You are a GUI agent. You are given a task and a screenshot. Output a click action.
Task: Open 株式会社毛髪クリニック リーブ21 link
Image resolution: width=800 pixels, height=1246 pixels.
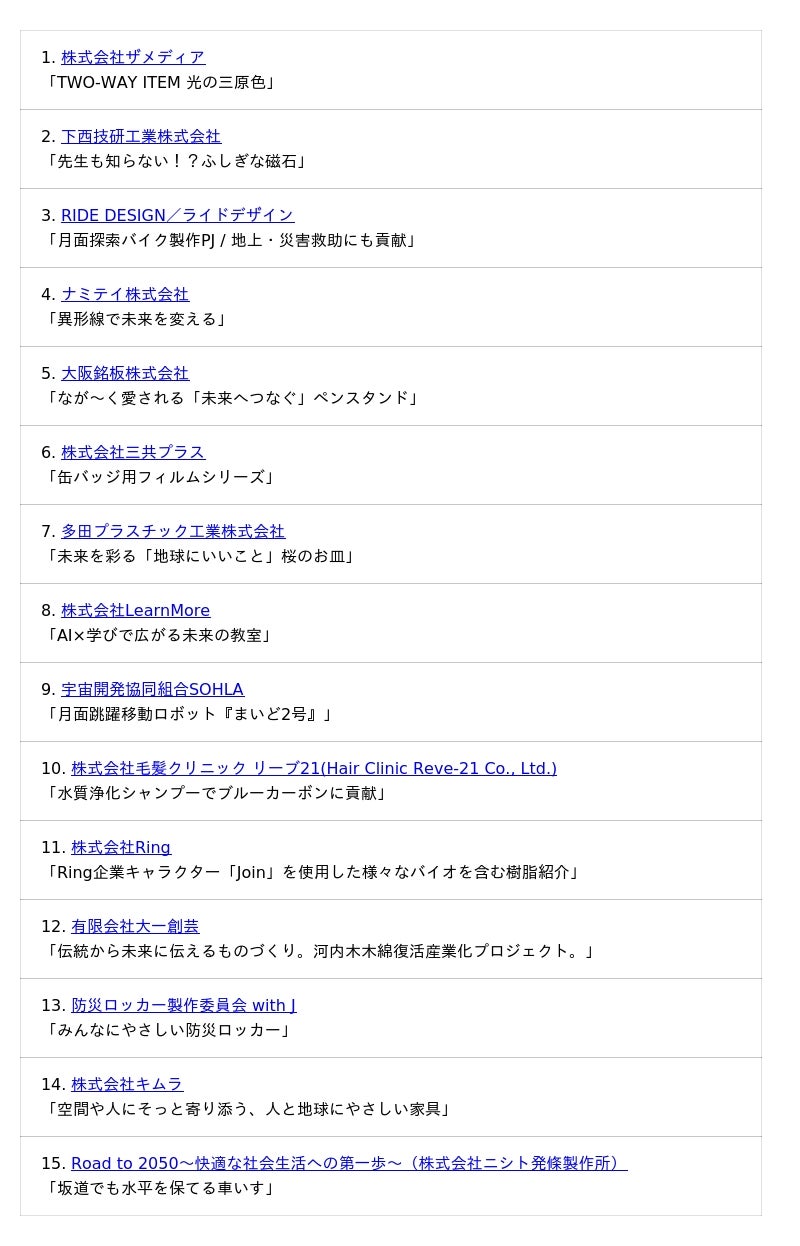tap(313, 769)
